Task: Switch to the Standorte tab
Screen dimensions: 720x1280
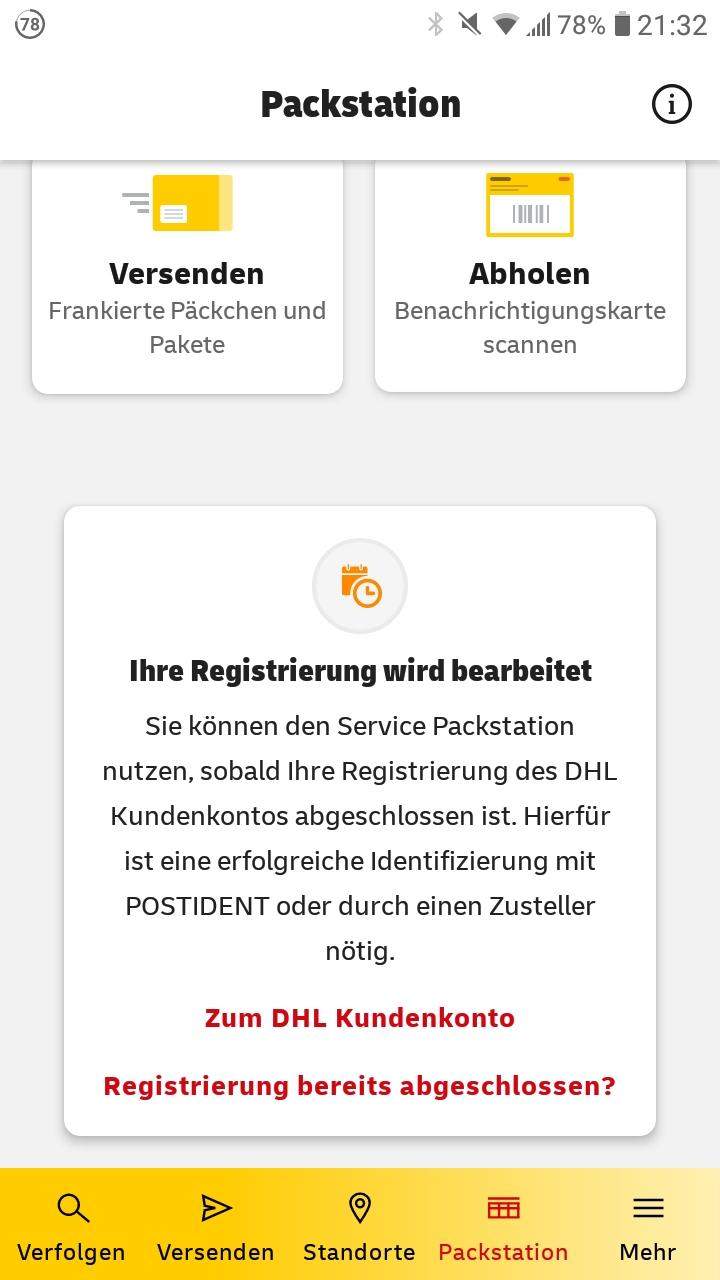Action: pyautogui.click(x=359, y=1227)
